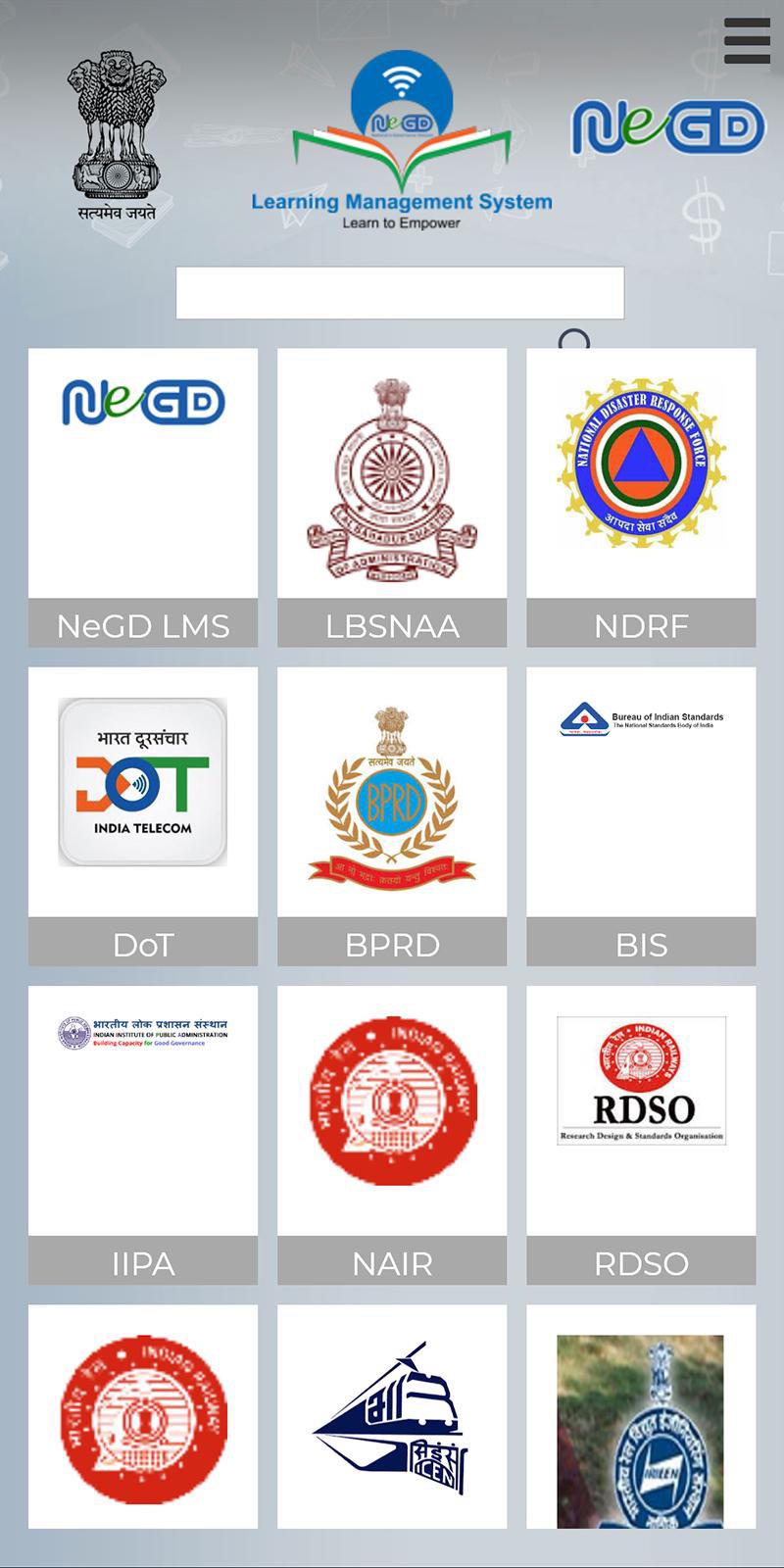The height and width of the screenshot is (1568, 784).
Task: Tap the empty search field
Action: [400, 292]
